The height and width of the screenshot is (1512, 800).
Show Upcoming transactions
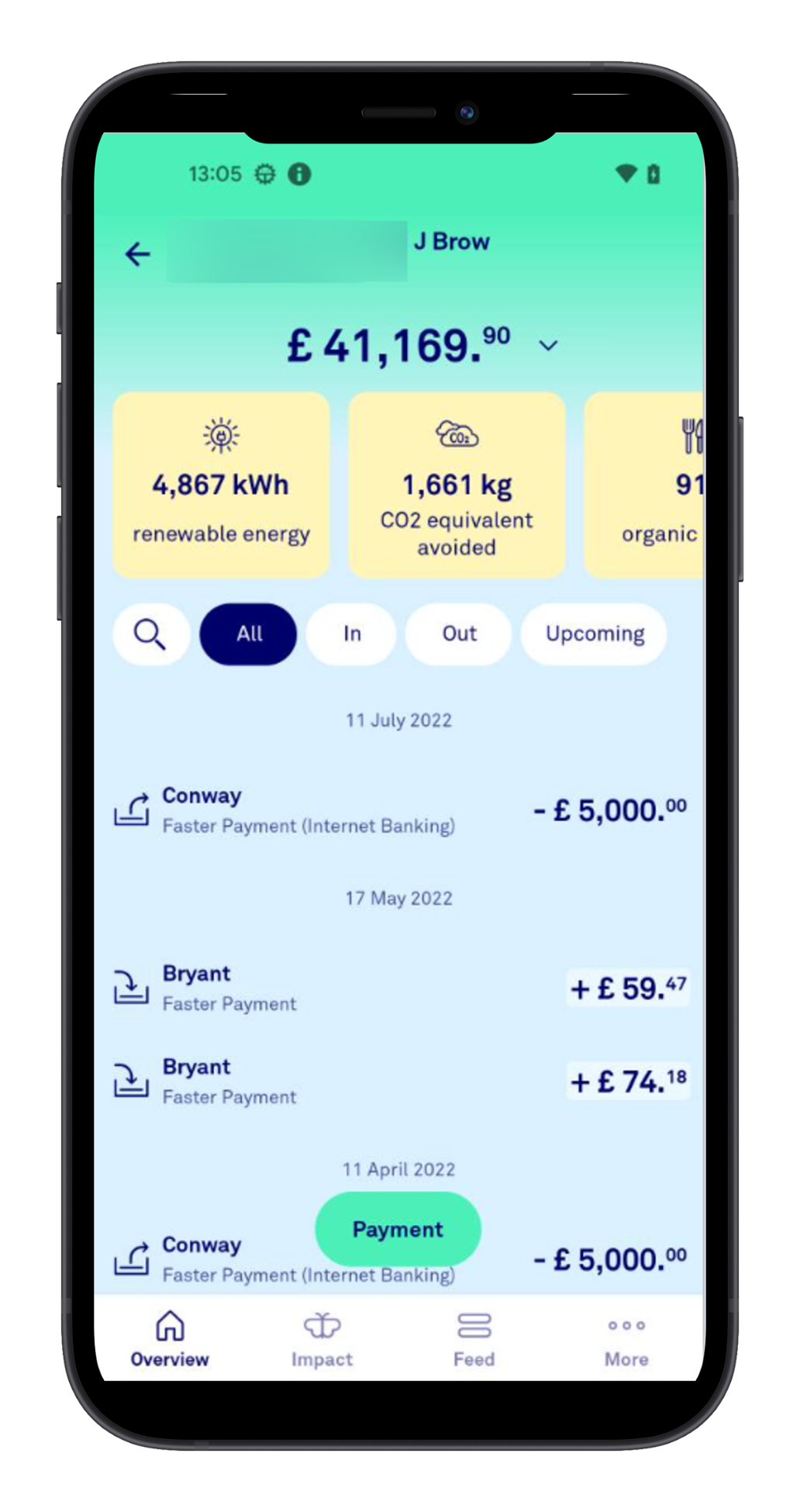coord(594,633)
